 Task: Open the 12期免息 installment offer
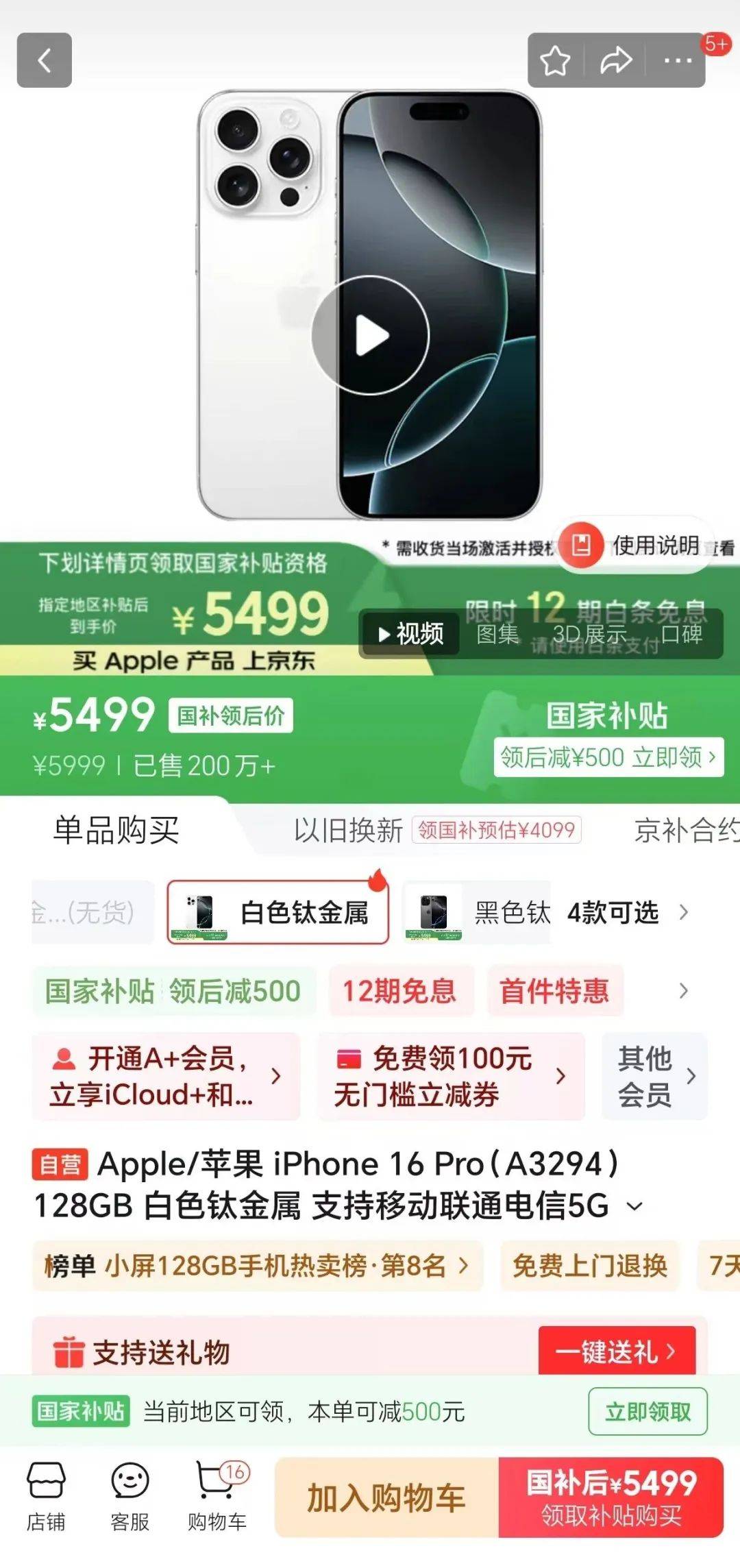click(399, 991)
